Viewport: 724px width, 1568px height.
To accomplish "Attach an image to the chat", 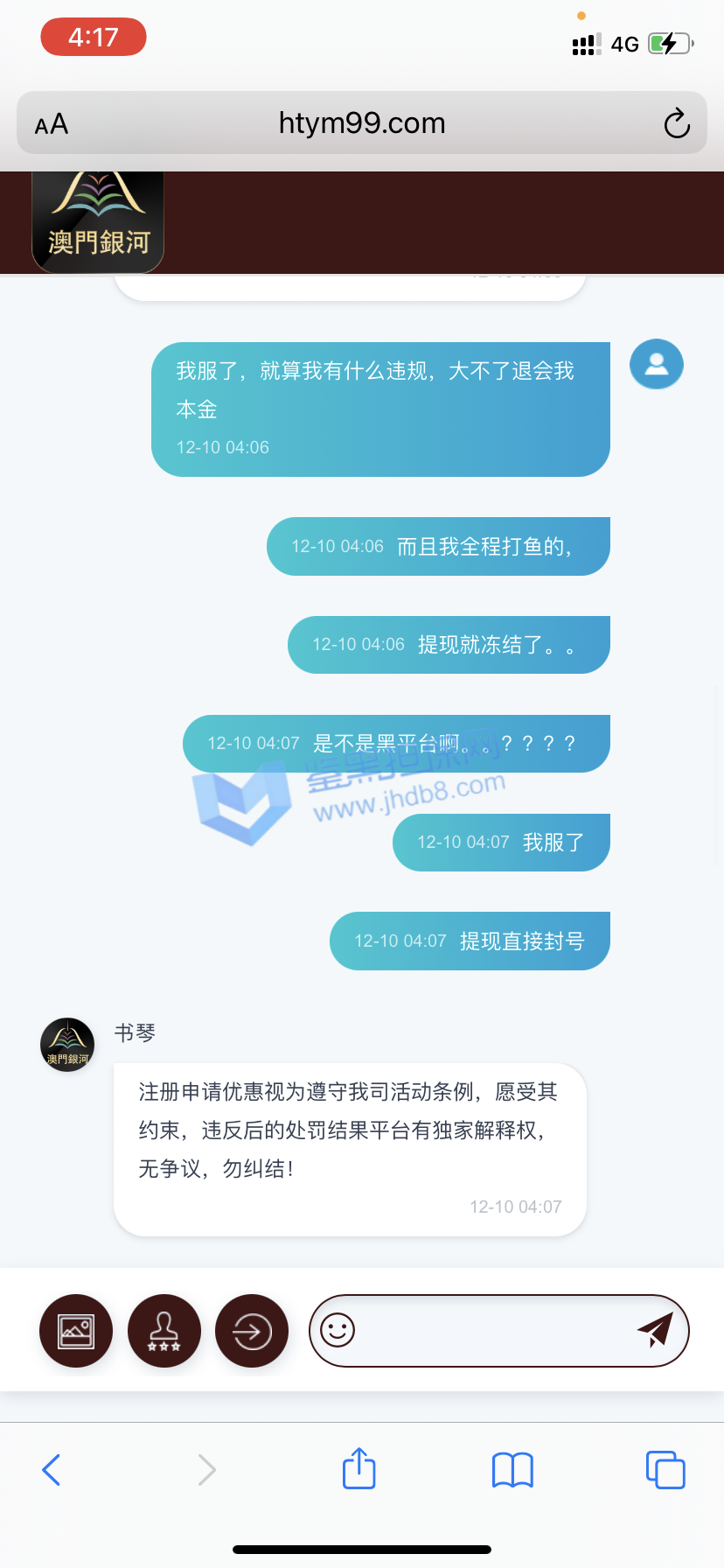I will (76, 1331).
